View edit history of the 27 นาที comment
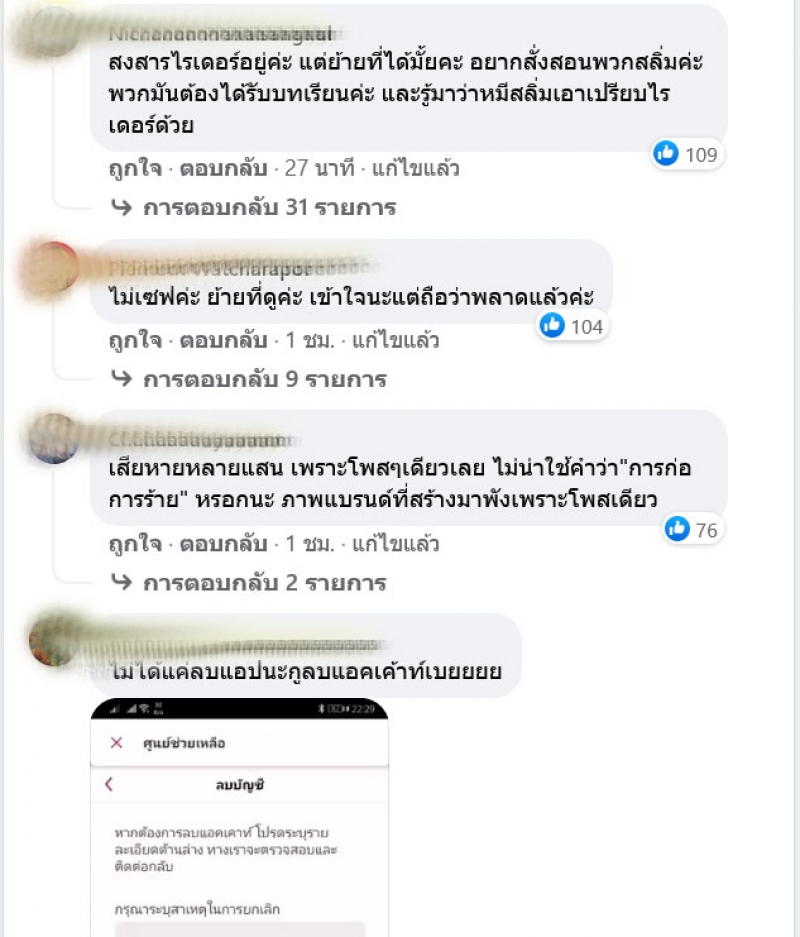The image size is (800, 937). pyautogui.click(x=415, y=168)
